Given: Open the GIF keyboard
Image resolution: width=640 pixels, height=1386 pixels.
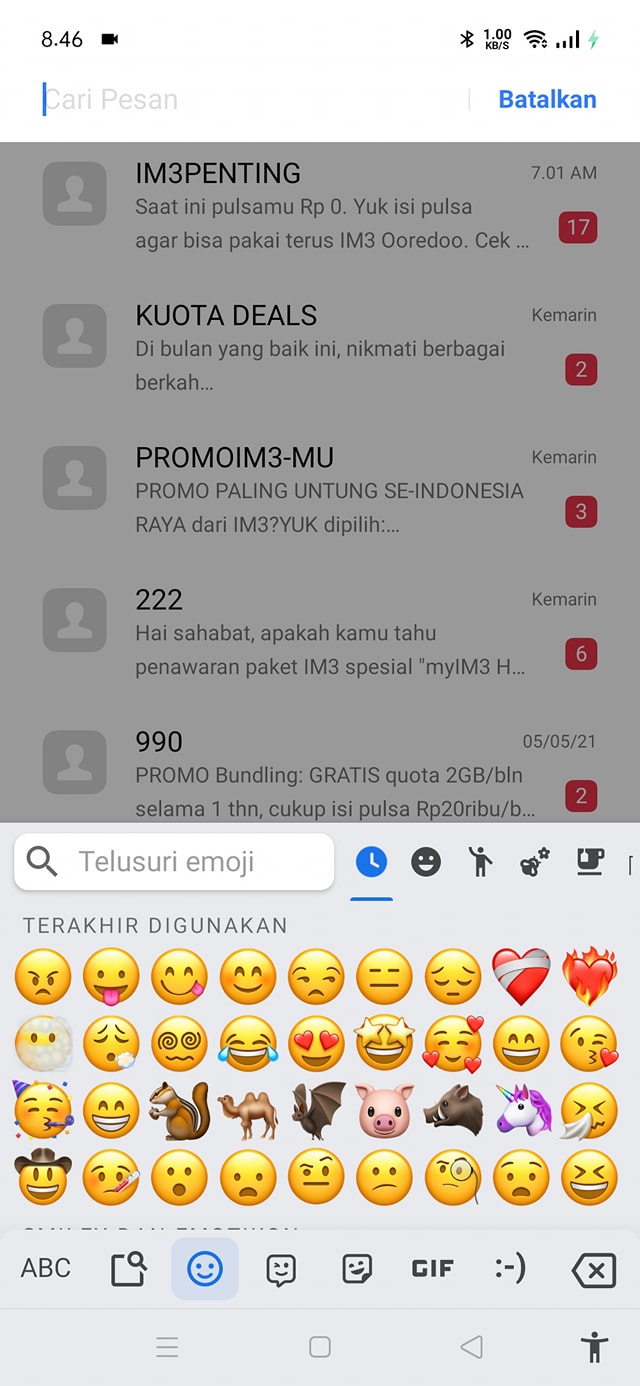Looking at the screenshot, I should tap(432, 1269).
